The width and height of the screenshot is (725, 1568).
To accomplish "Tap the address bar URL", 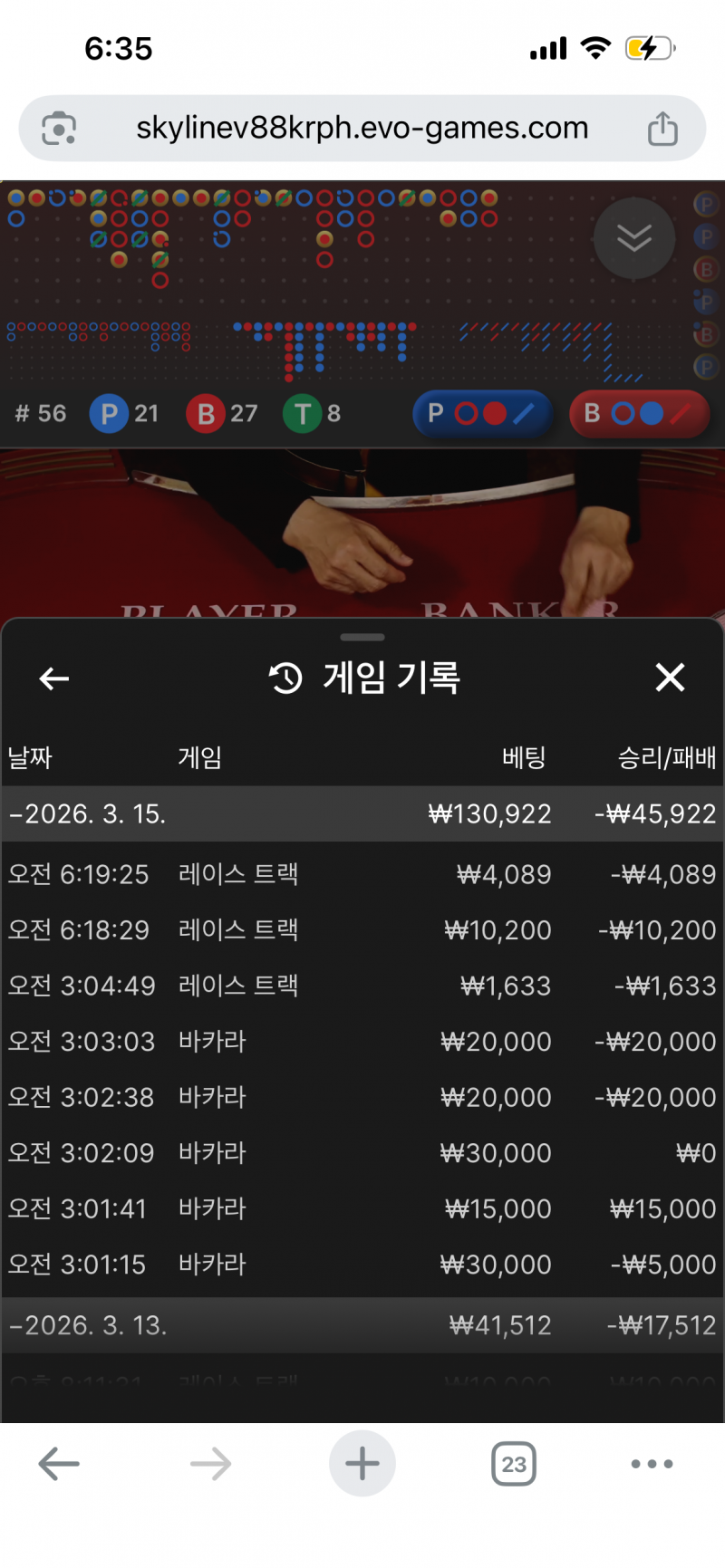I will (x=362, y=128).
